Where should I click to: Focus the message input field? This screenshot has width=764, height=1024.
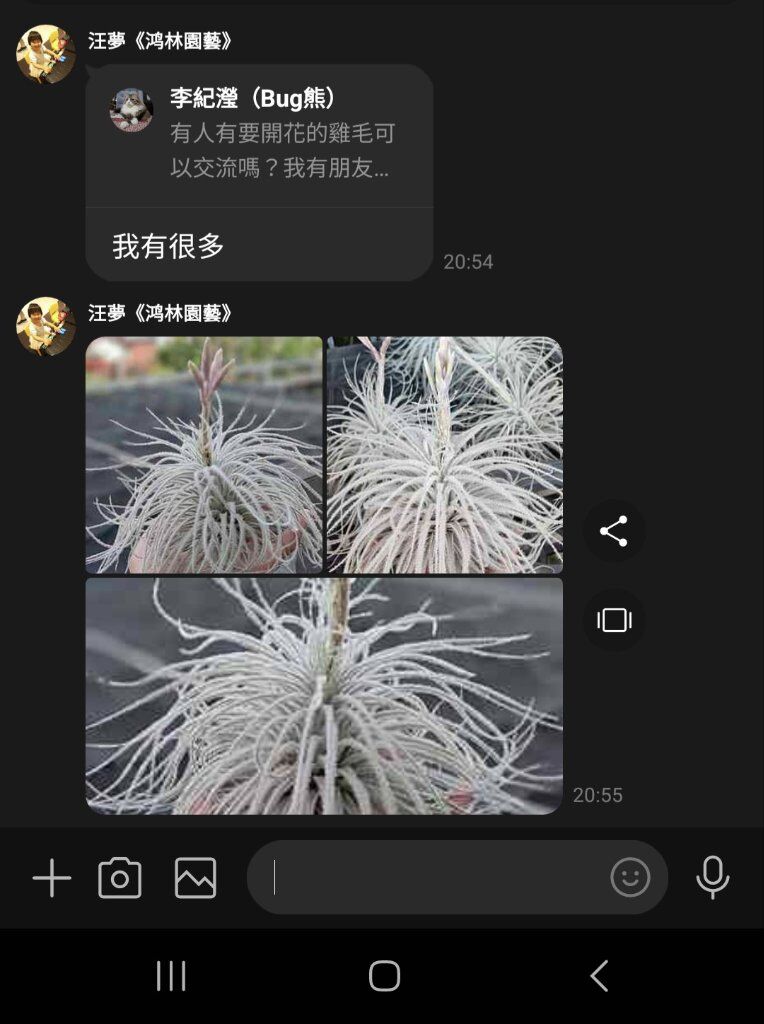point(430,877)
